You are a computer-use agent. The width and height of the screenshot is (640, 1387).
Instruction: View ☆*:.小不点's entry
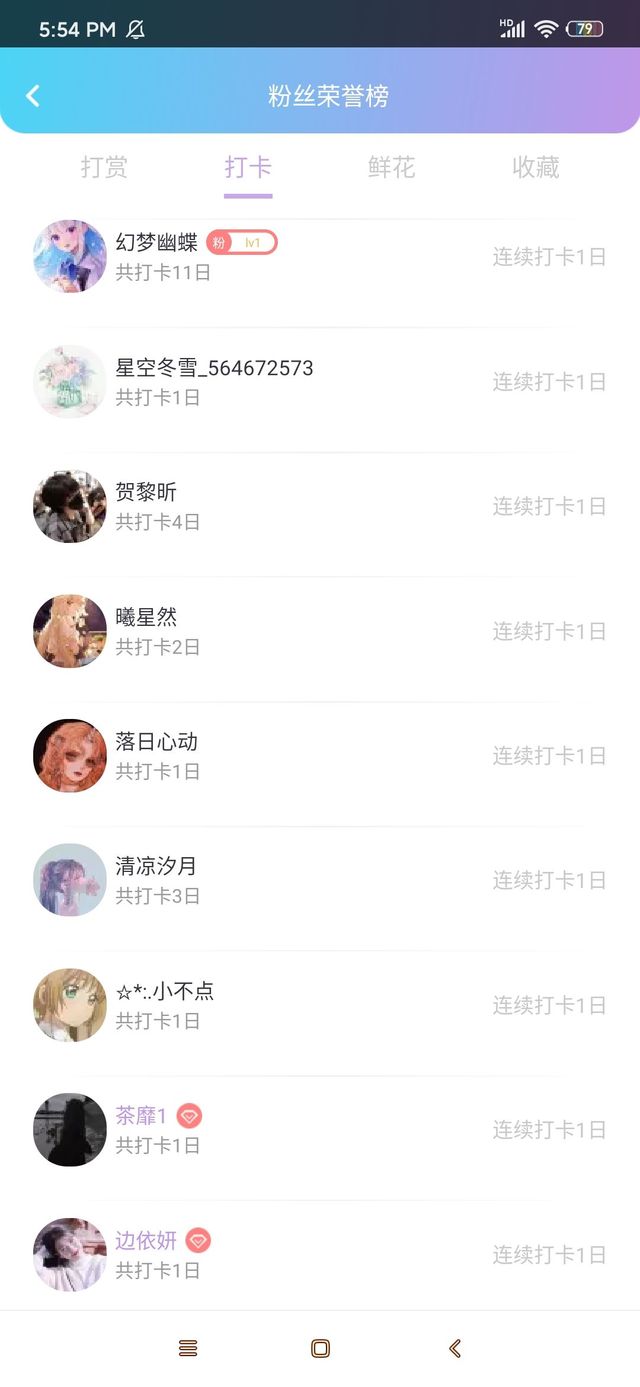320,1006
